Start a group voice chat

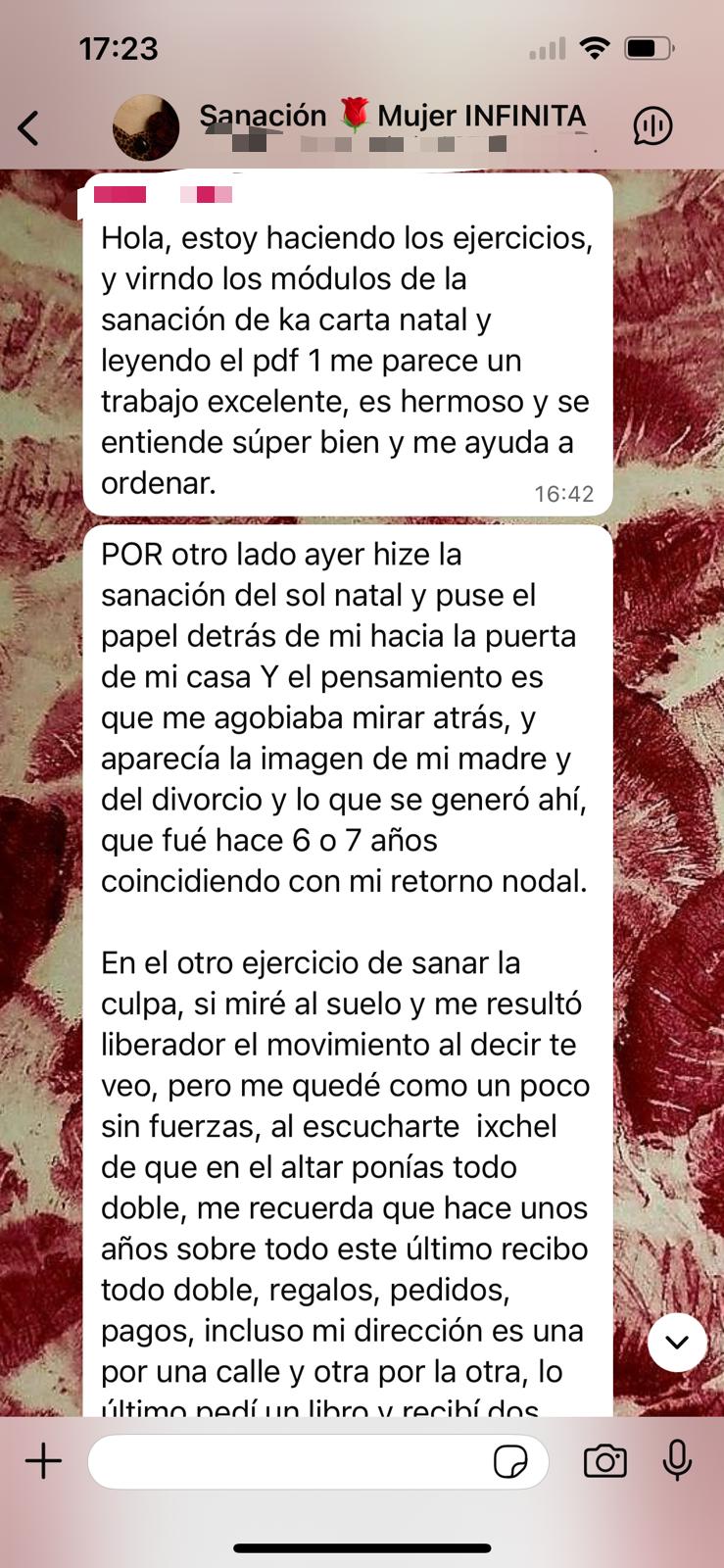[652, 125]
